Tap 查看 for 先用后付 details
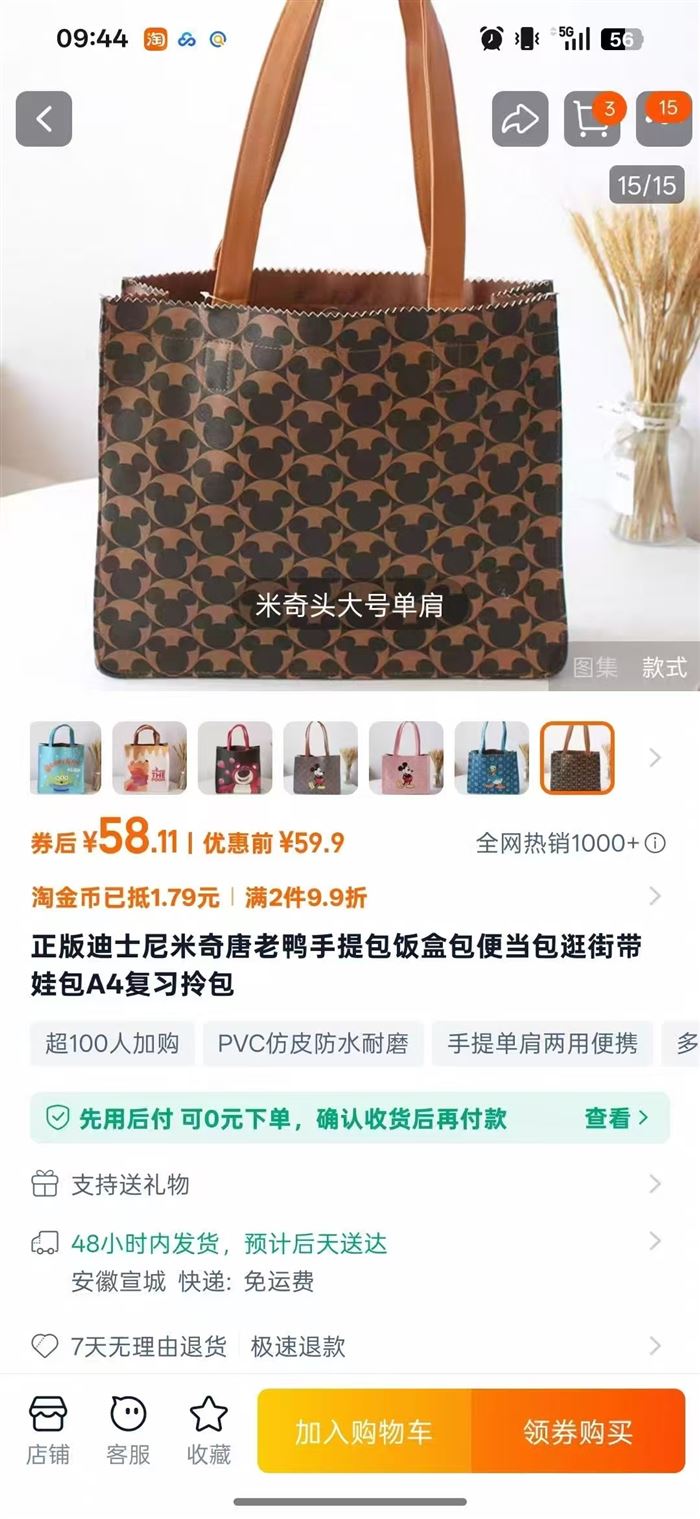Image resolution: width=700 pixels, height=1519 pixels. click(x=616, y=1118)
